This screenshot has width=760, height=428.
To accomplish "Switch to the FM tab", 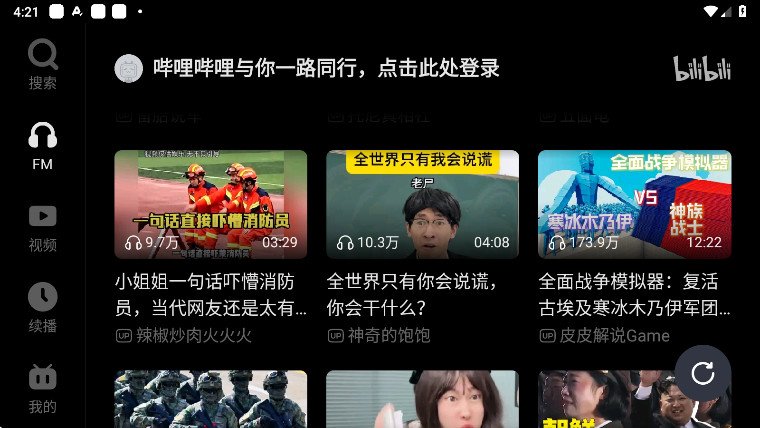I will [x=42, y=146].
